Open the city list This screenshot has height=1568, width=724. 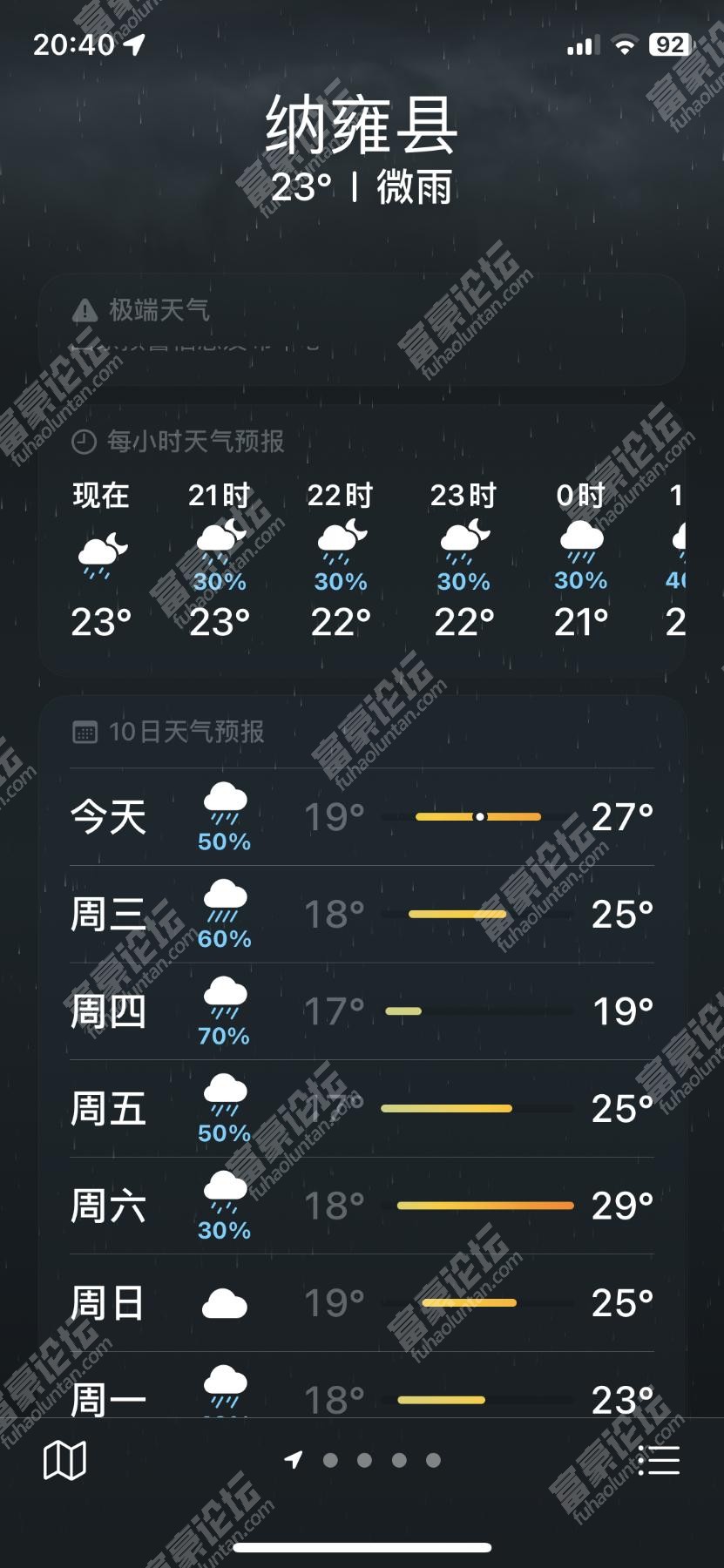[658, 1460]
